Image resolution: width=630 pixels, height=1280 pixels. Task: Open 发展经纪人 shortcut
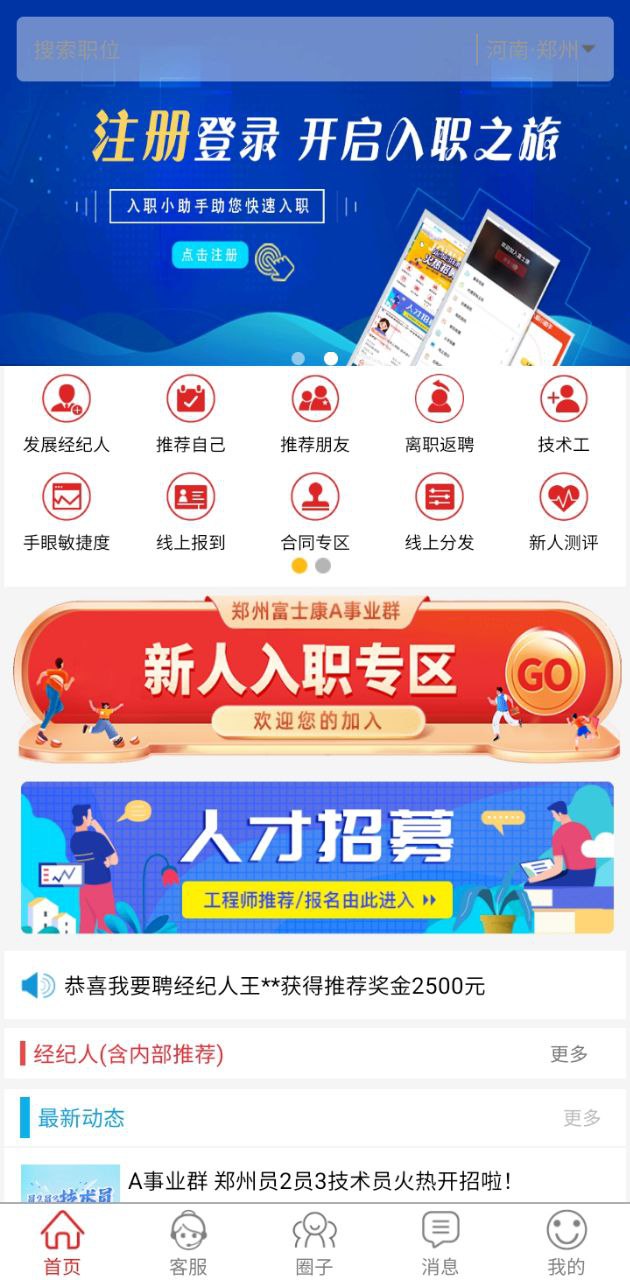tap(66, 413)
